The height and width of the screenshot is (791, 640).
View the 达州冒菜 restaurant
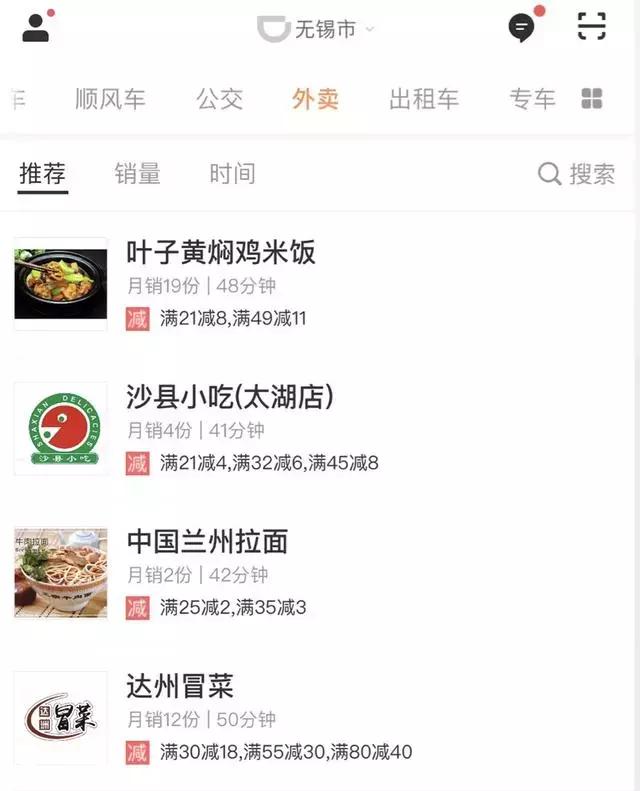coord(180,687)
